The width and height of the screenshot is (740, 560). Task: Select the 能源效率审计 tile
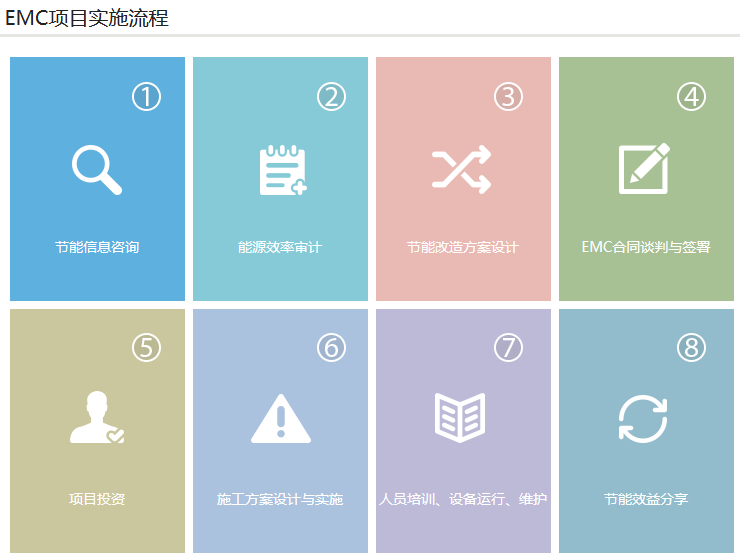(280, 180)
